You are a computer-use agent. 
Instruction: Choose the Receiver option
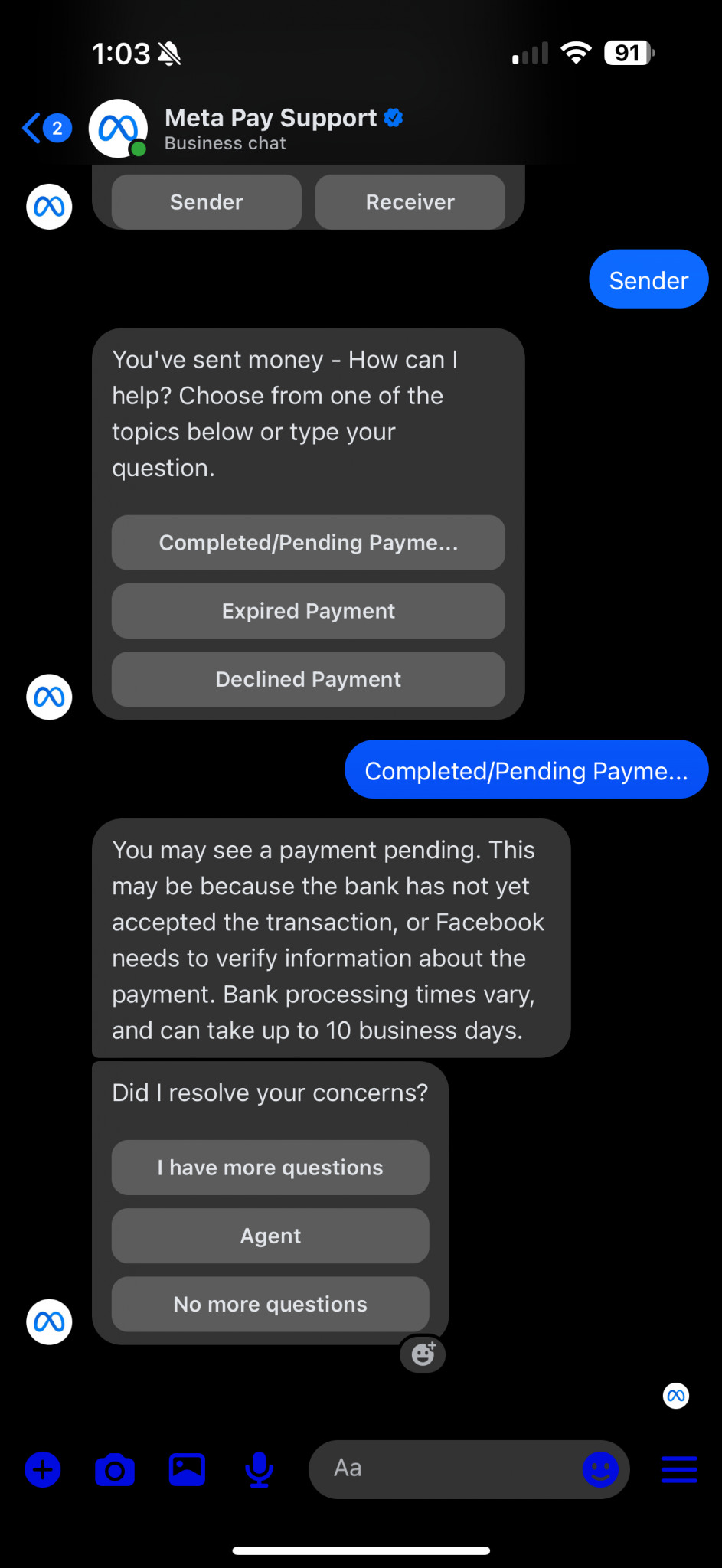tap(410, 202)
